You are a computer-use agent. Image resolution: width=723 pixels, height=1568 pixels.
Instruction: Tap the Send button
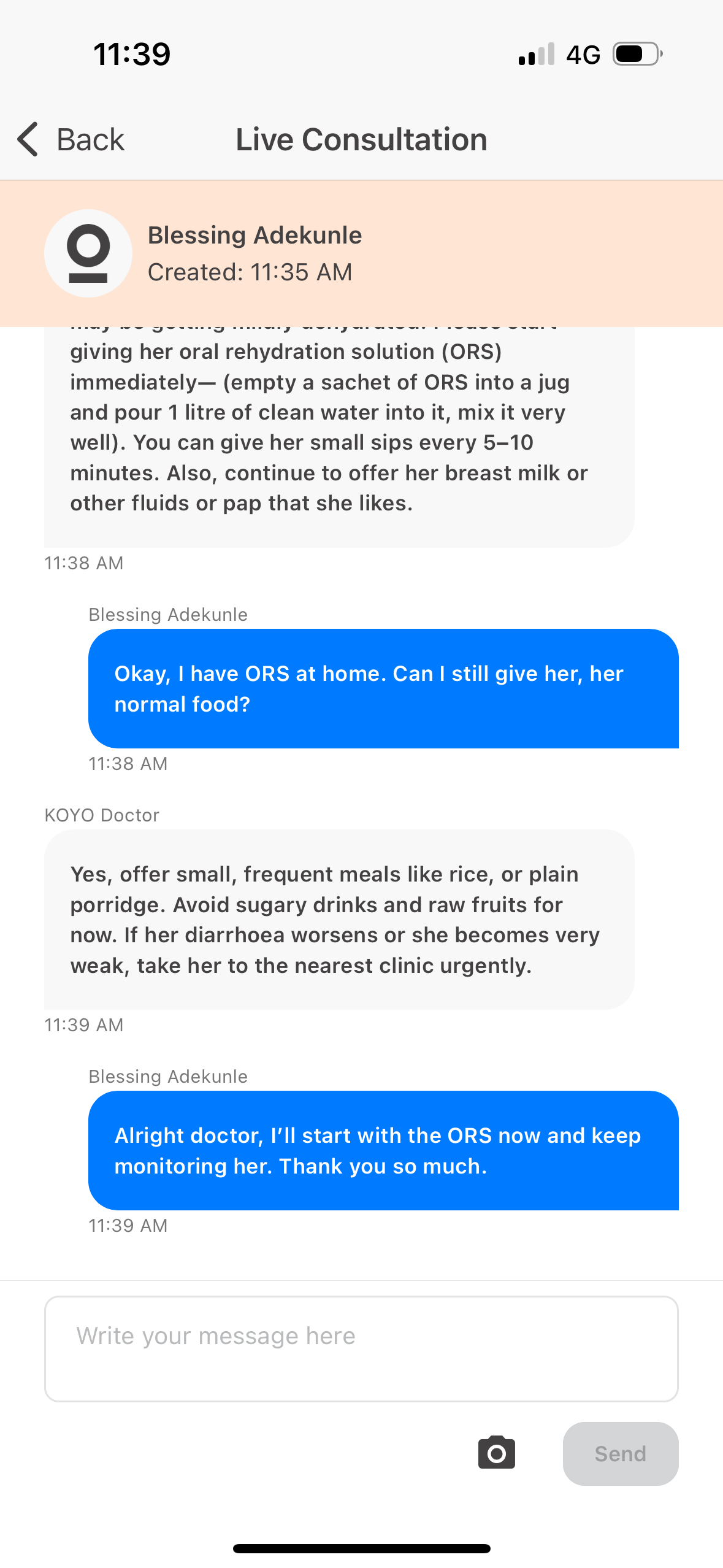pos(621,1454)
